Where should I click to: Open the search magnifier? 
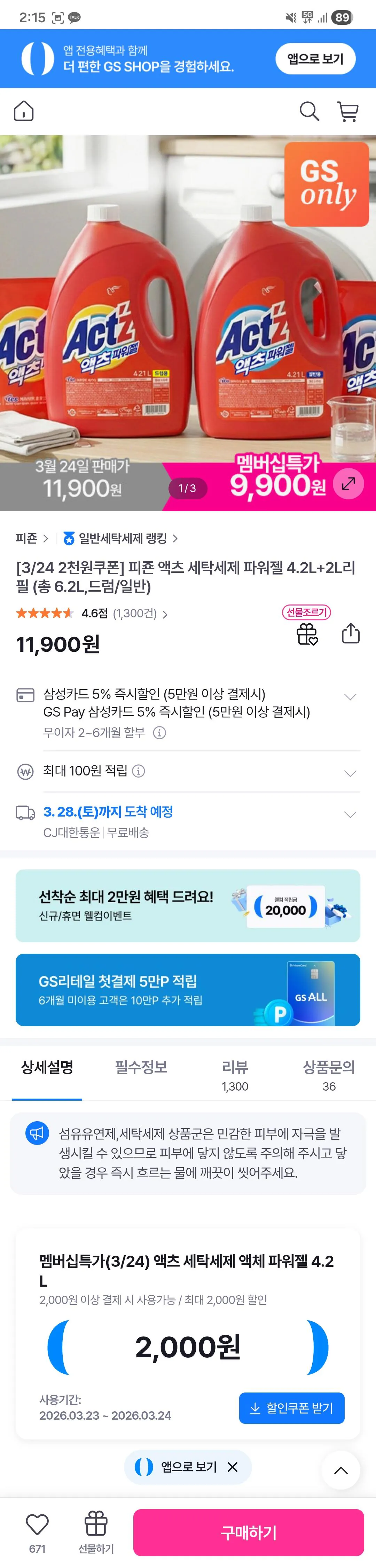309,111
